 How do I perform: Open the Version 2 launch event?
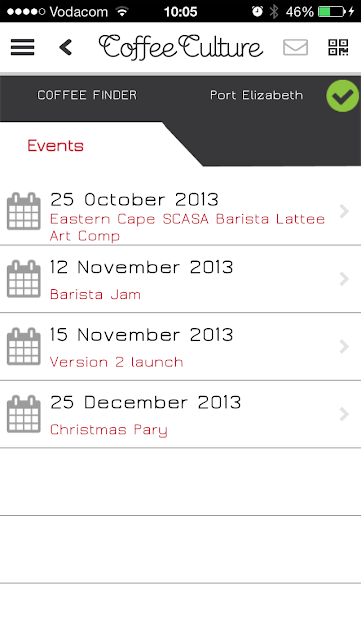tap(180, 347)
